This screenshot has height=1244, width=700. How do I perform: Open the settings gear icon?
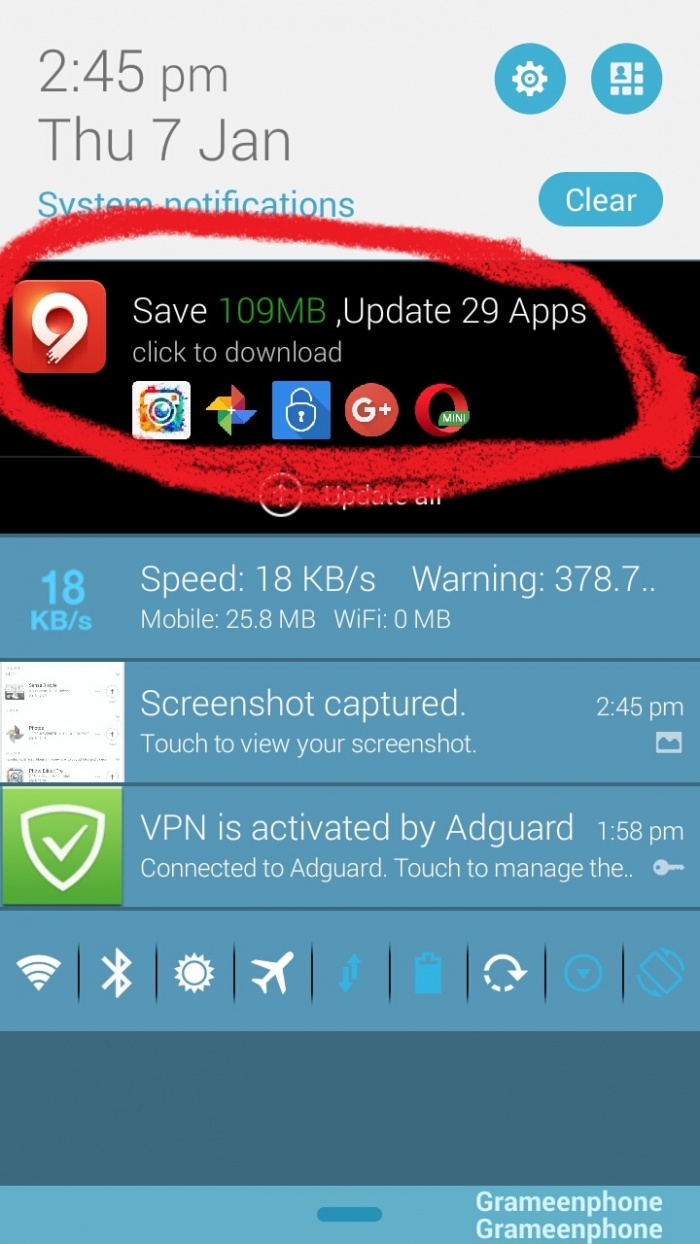(x=529, y=78)
